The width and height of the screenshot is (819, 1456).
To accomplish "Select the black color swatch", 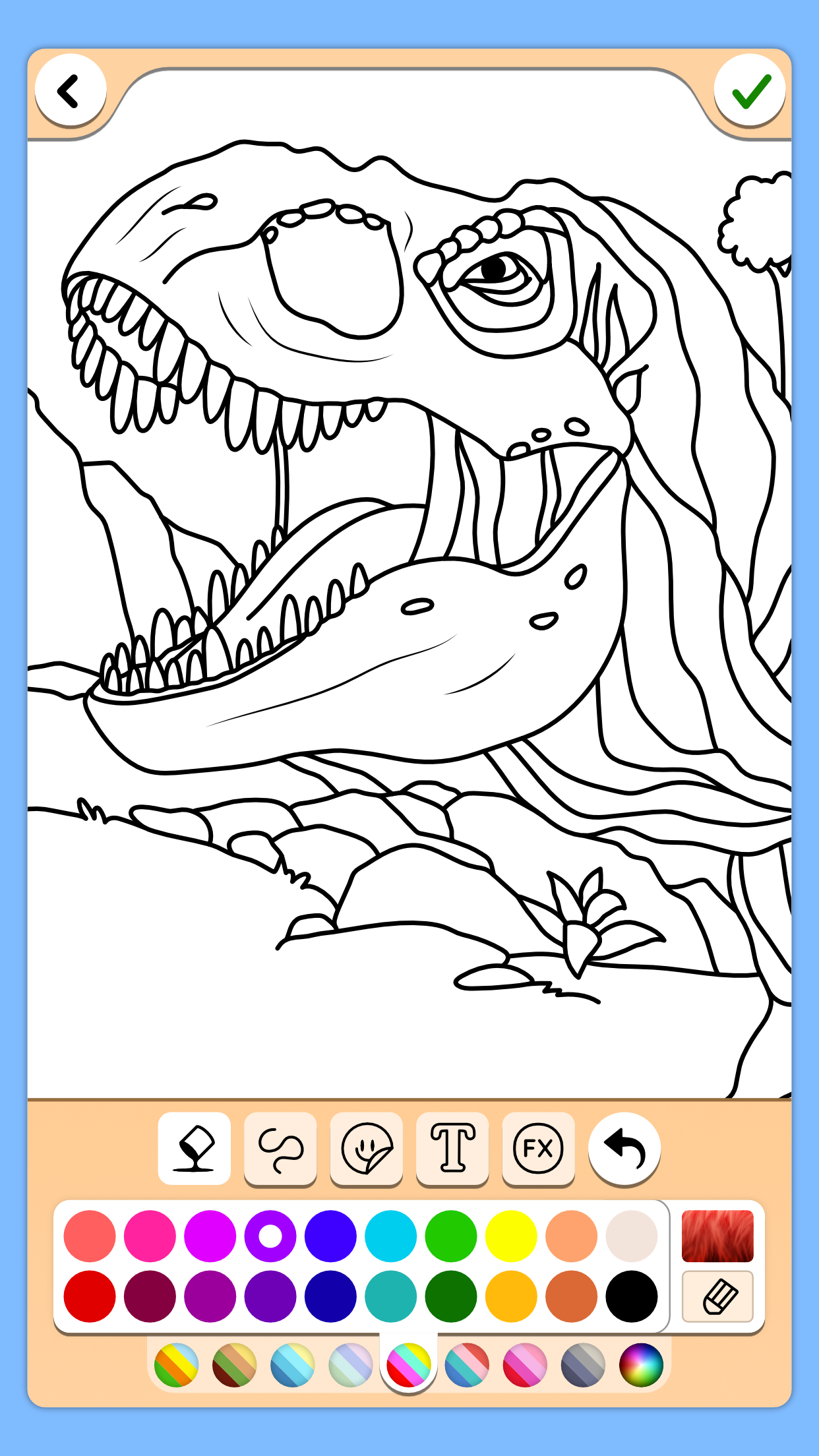I will click(x=632, y=1296).
